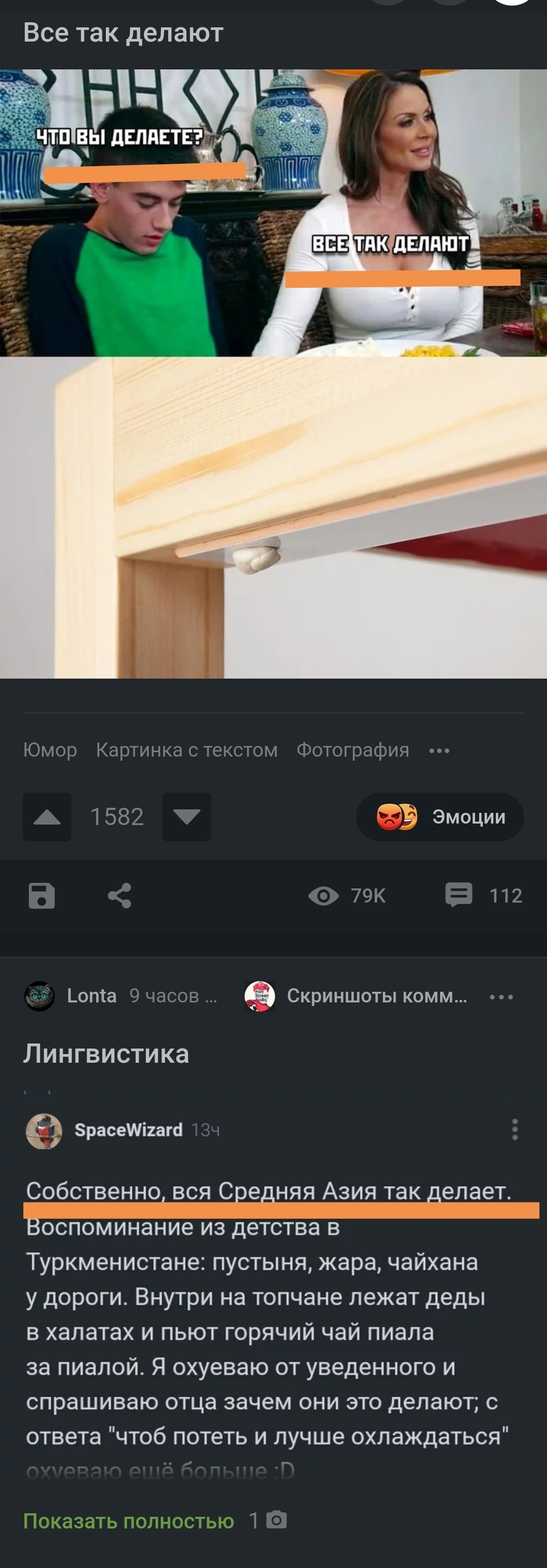Open the Юмор tag

tap(50, 750)
